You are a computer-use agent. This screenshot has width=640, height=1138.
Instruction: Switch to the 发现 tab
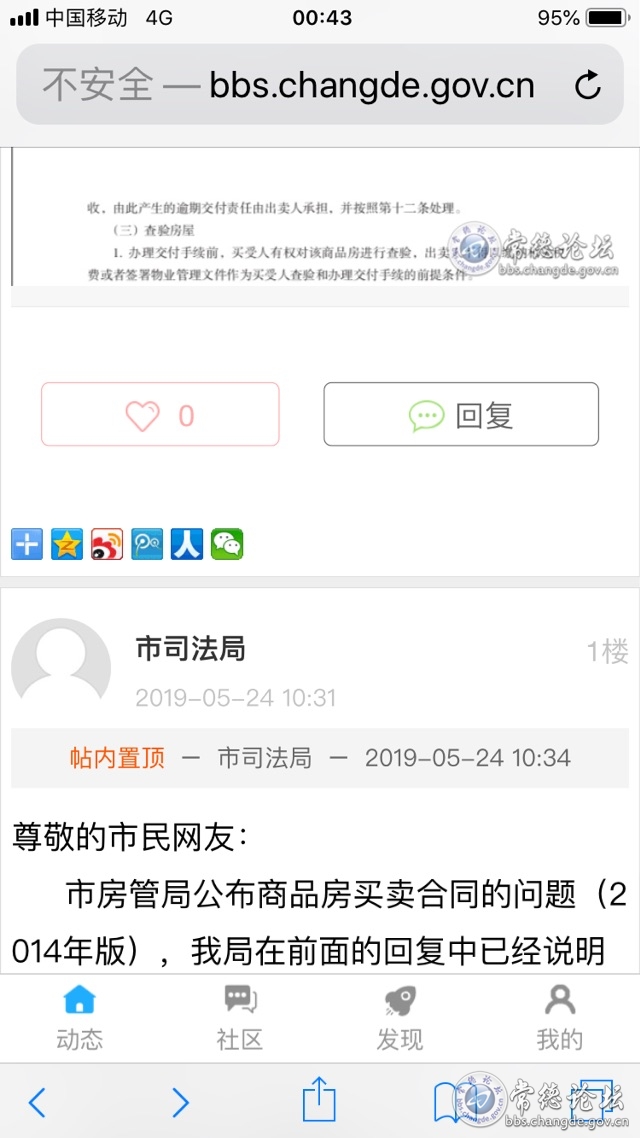(399, 1018)
